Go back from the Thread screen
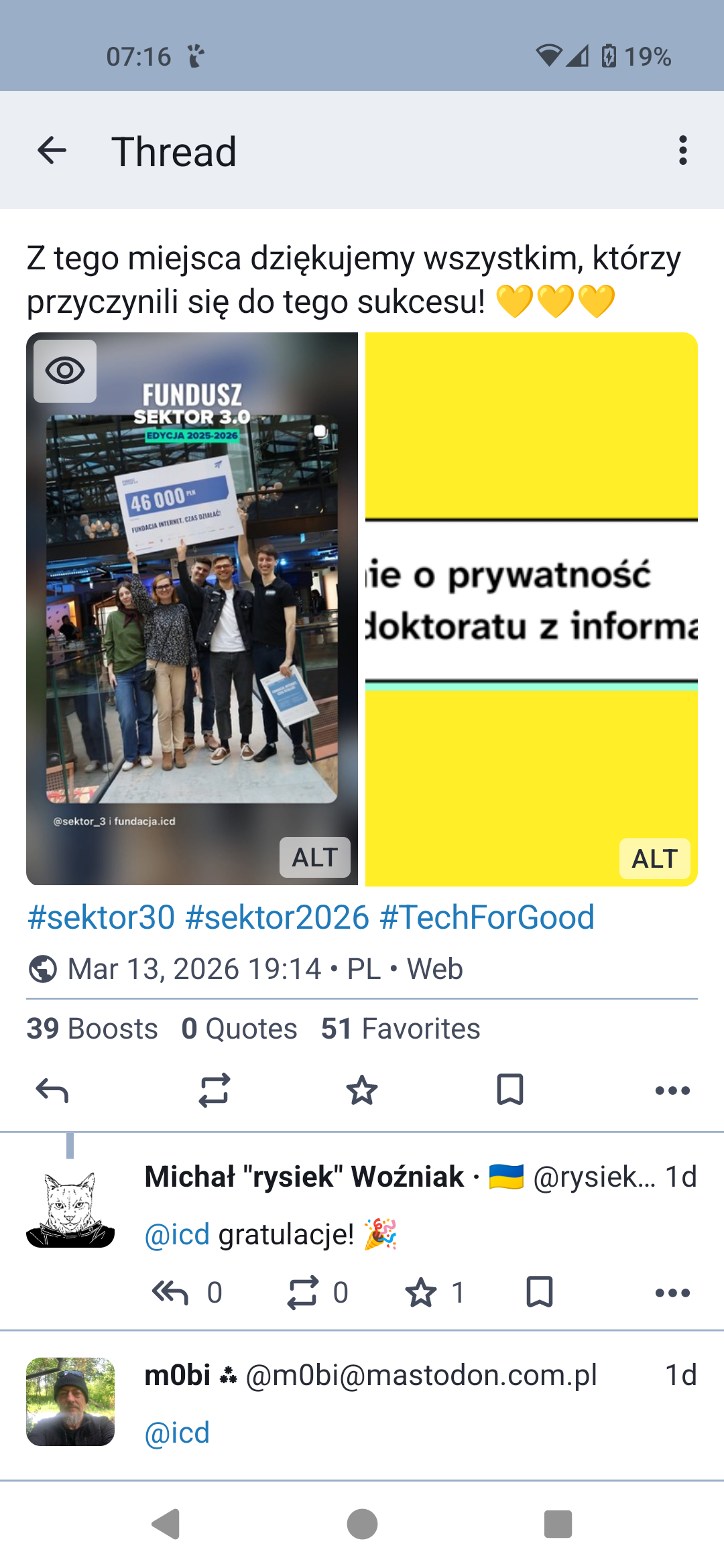 click(x=52, y=150)
